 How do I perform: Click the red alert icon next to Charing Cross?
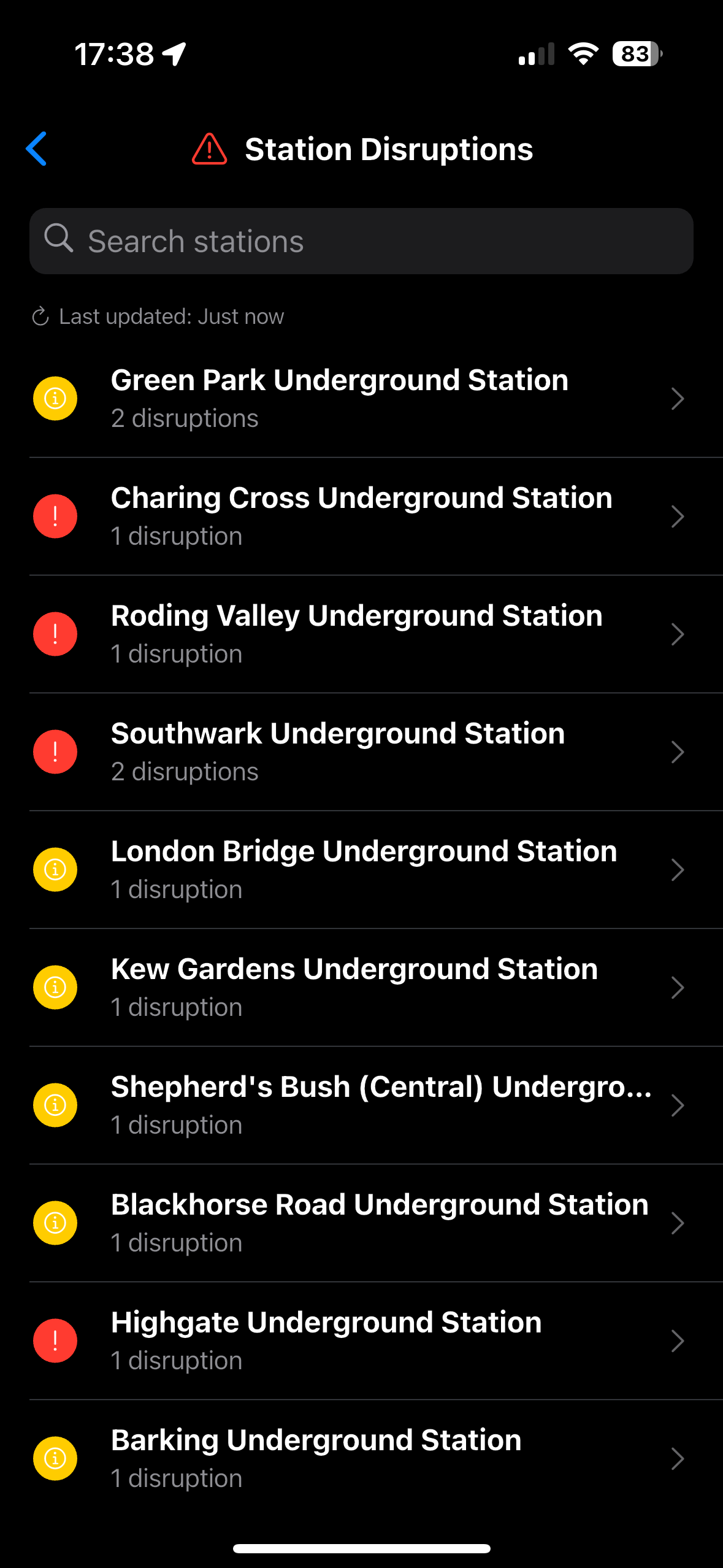(55, 516)
